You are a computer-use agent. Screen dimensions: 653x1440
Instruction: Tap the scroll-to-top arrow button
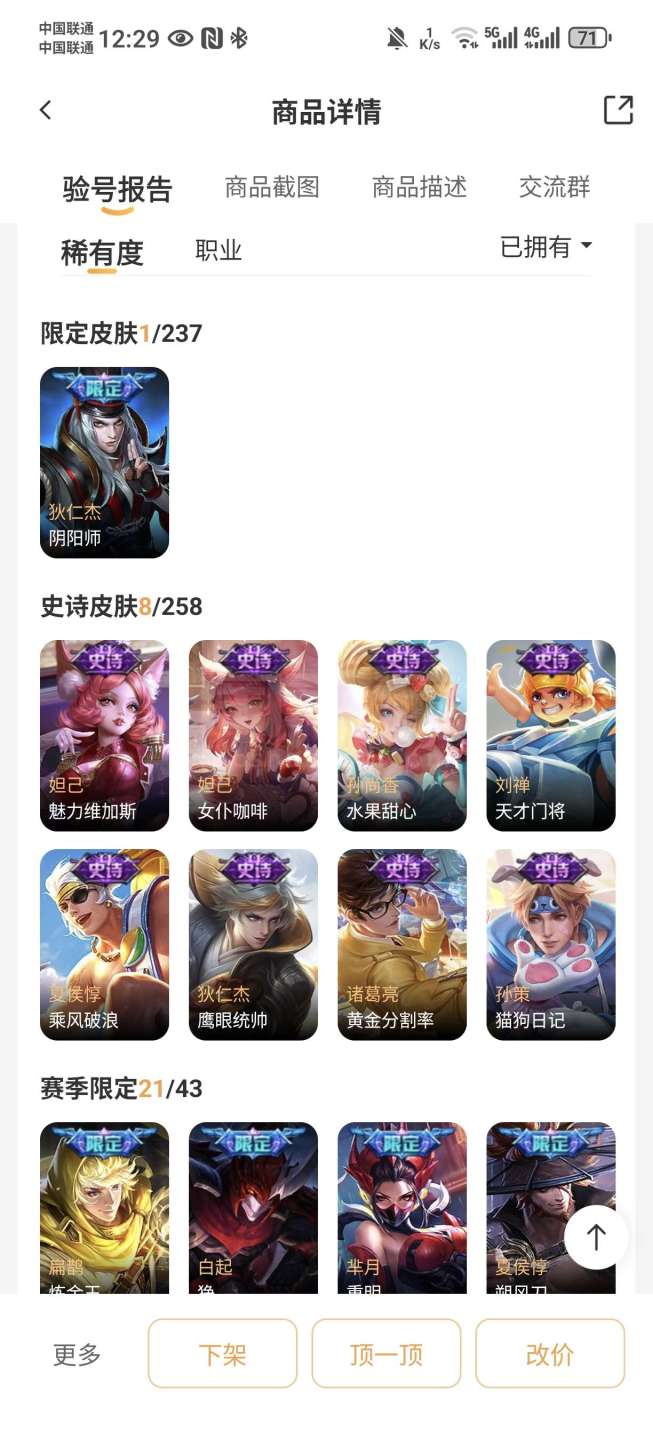[596, 1237]
